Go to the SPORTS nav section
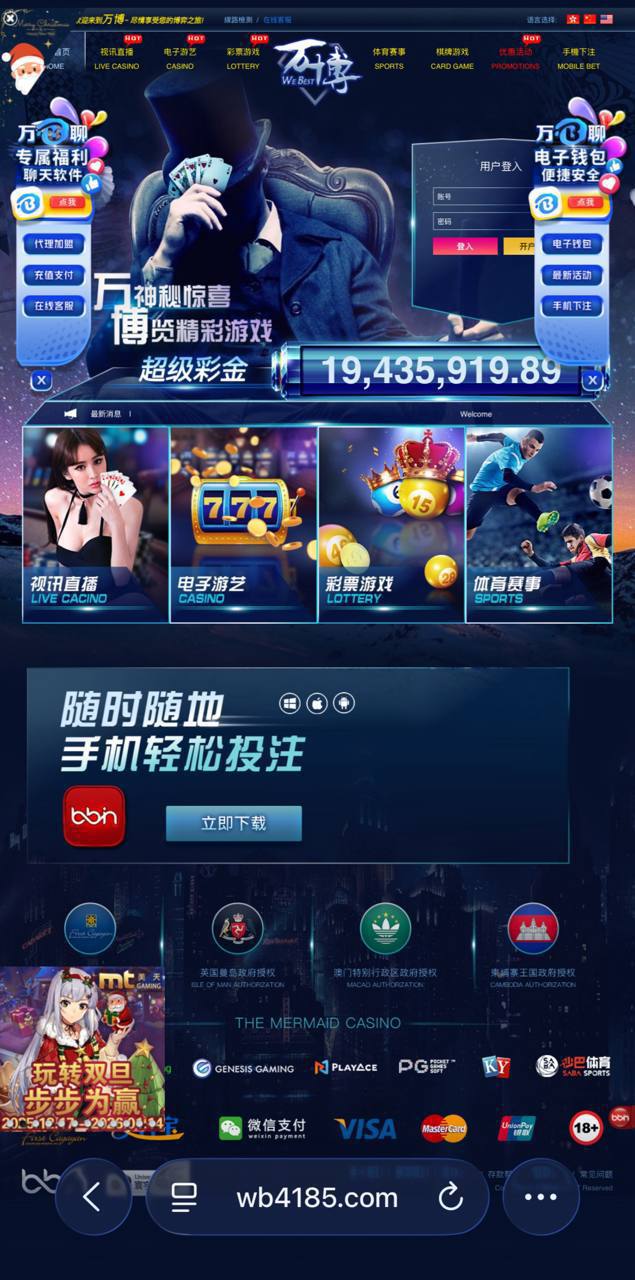Image resolution: width=635 pixels, height=1280 pixels. (x=389, y=58)
